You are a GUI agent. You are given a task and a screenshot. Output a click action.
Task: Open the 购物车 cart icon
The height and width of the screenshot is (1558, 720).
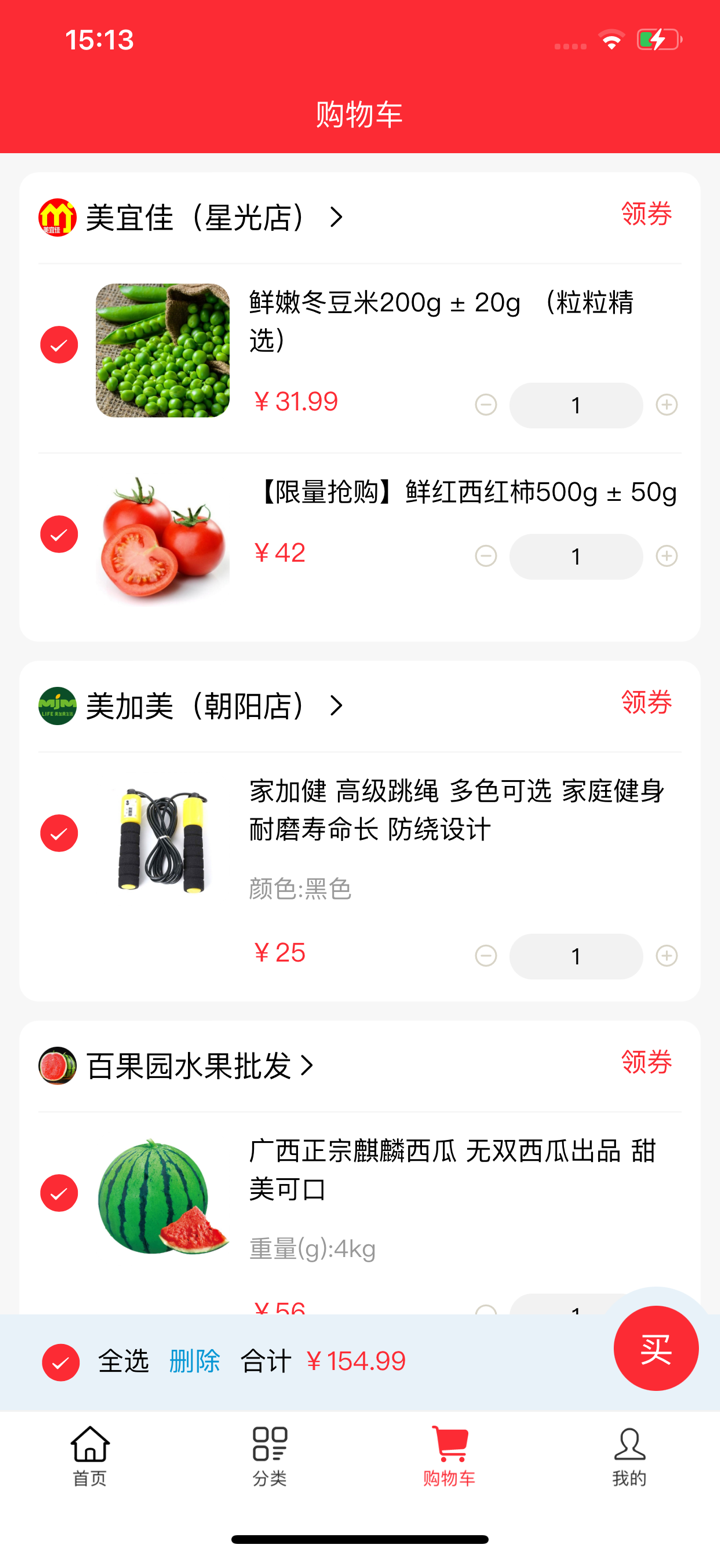pyautogui.click(x=449, y=1444)
